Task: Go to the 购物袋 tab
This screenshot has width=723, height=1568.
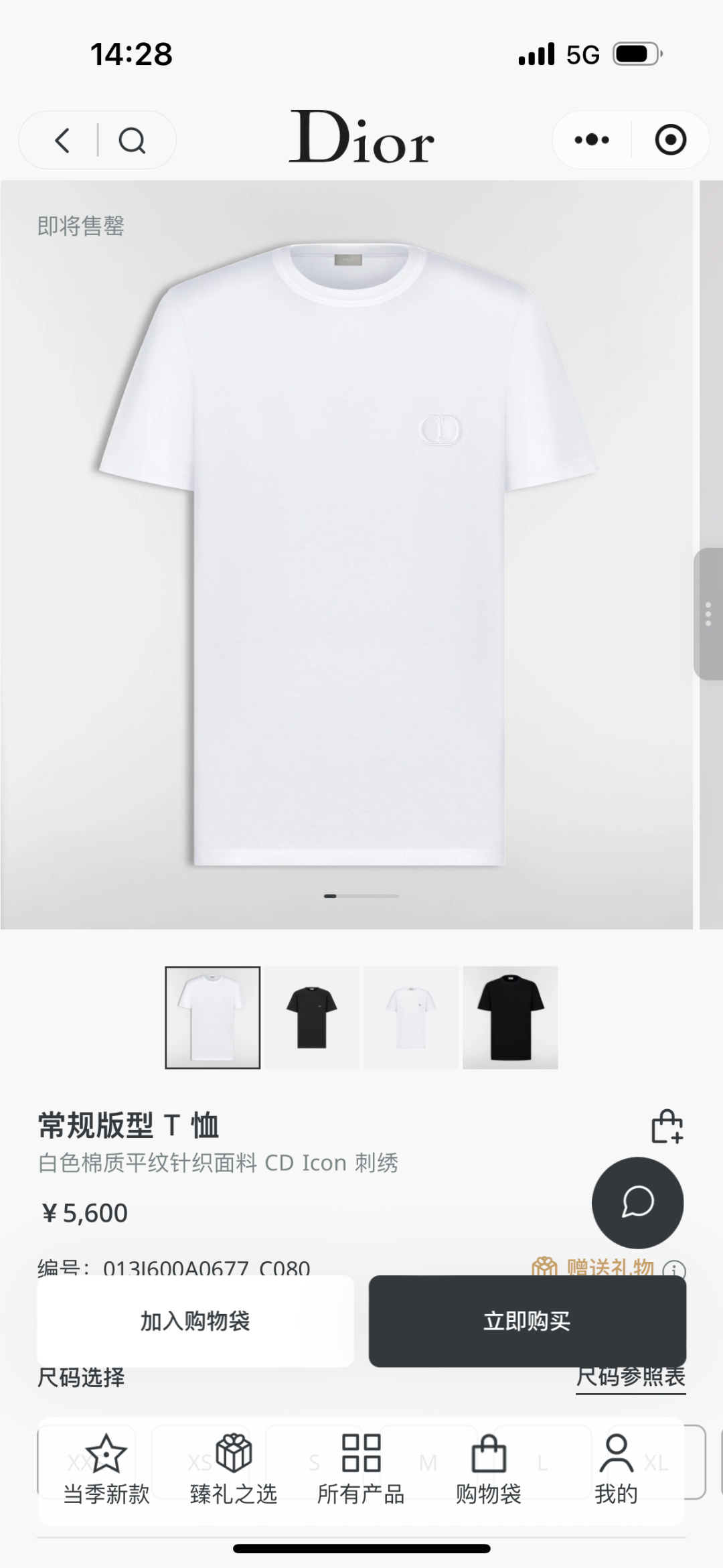Action: tap(489, 1470)
